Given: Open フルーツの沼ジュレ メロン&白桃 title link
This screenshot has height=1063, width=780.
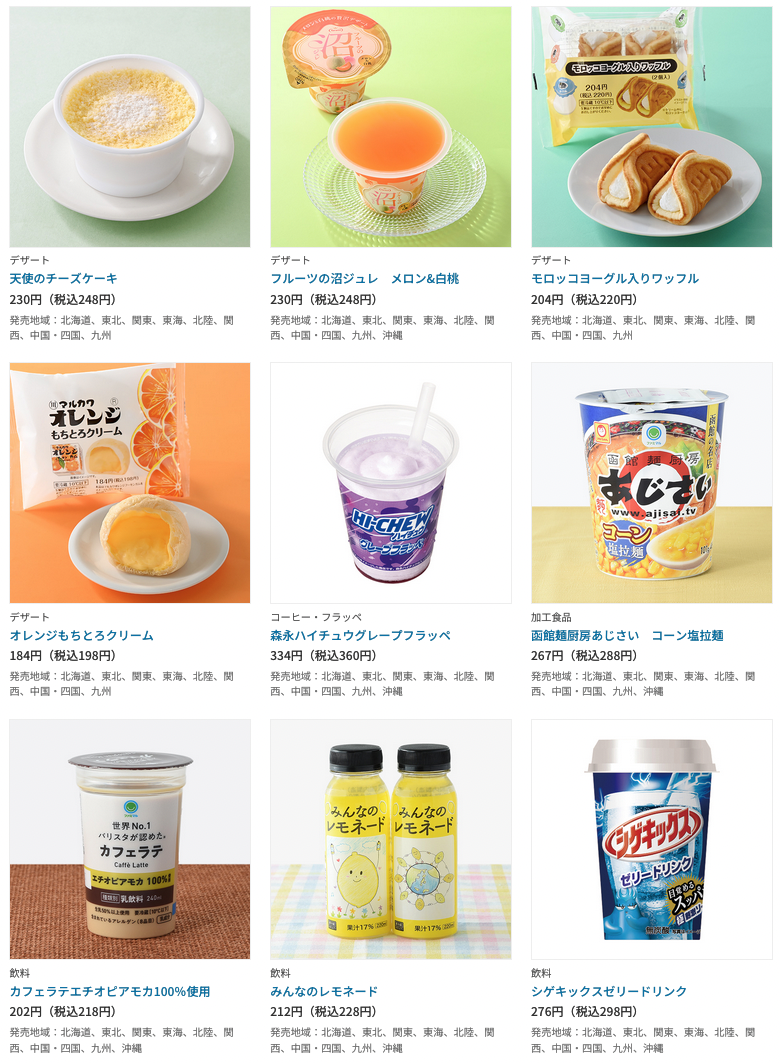Looking at the screenshot, I should (364, 279).
